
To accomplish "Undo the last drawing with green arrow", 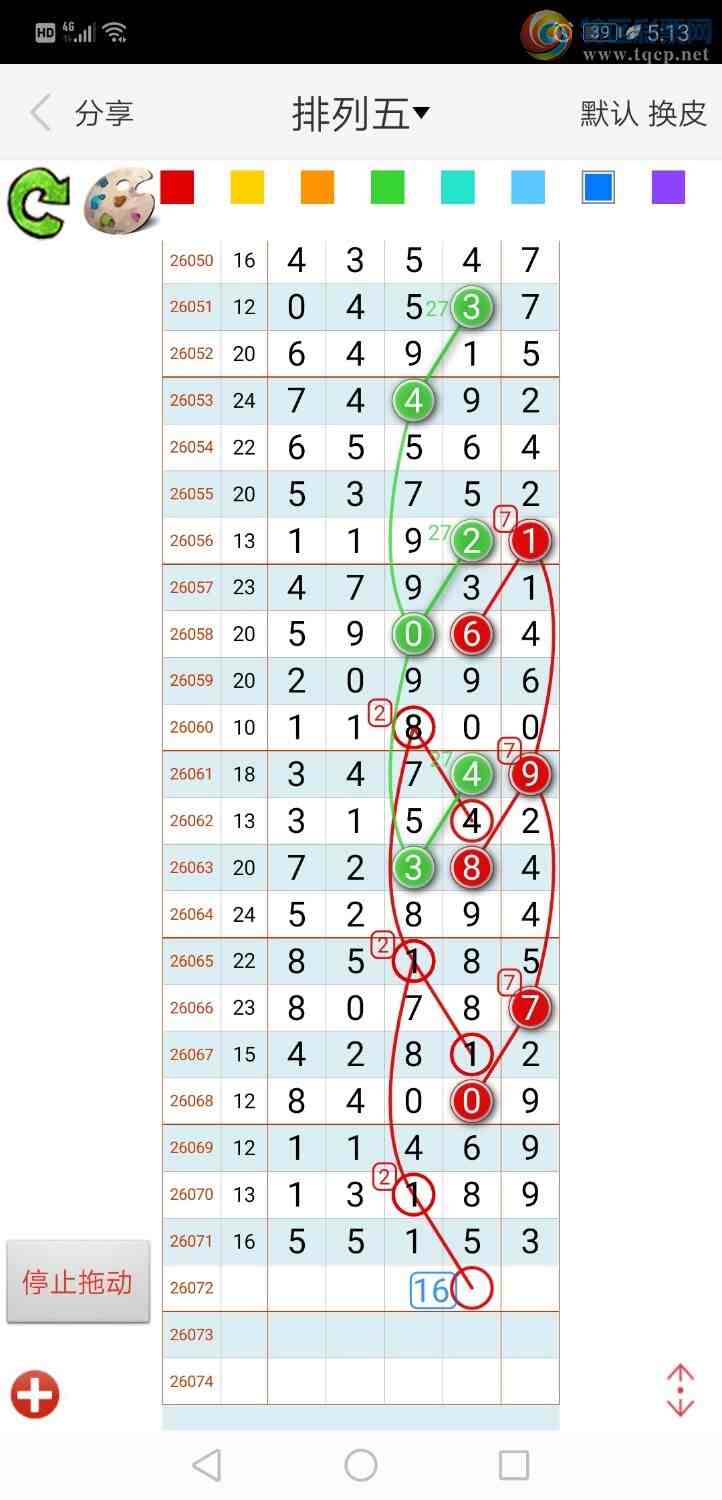I will click(x=38, y=203).
